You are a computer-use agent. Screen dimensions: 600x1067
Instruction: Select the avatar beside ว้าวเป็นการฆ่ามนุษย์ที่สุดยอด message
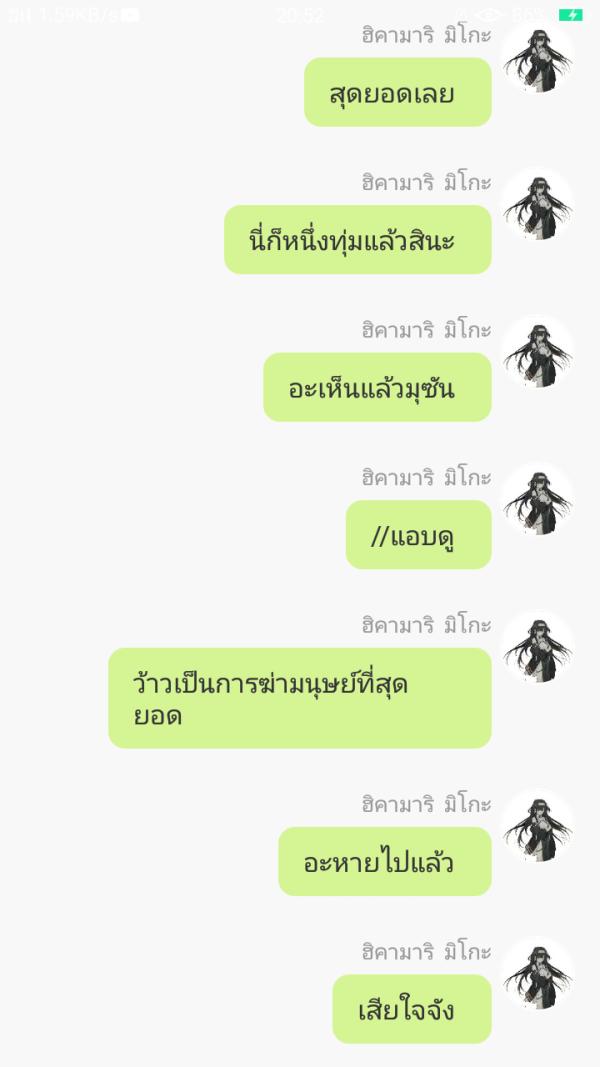click(x=537, y=648)
